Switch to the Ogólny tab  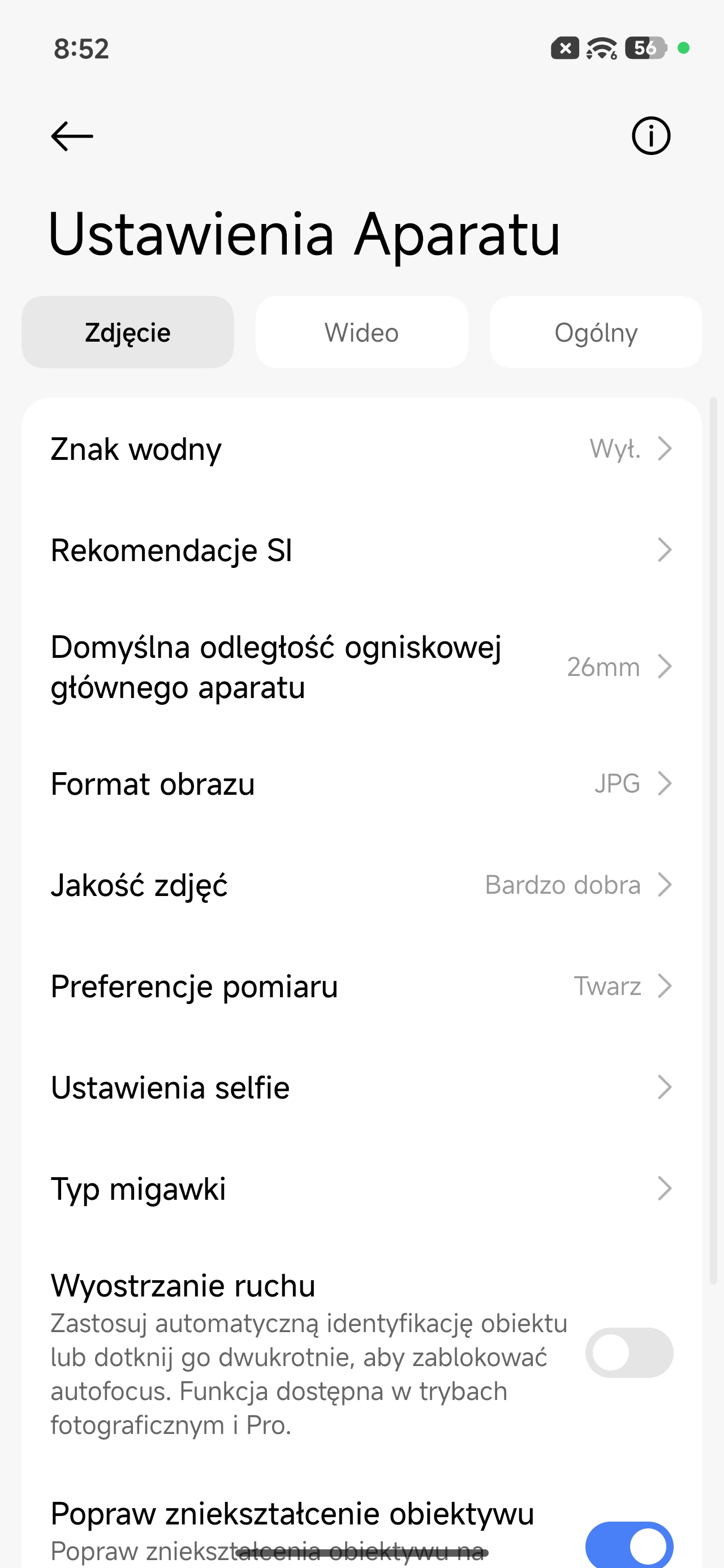[x=596, y=333]
